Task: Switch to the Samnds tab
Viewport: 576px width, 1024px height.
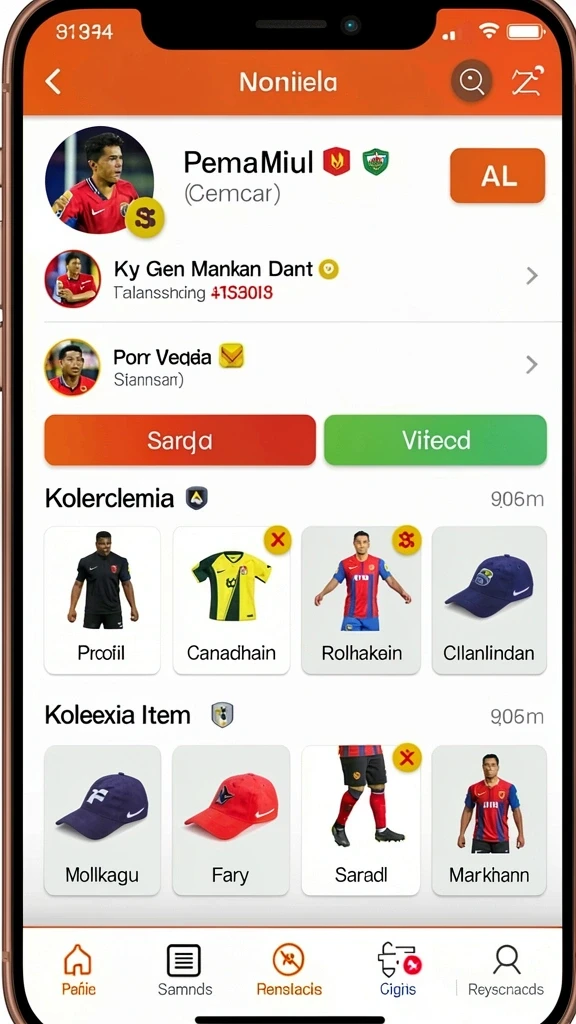Action: [185, 969]
